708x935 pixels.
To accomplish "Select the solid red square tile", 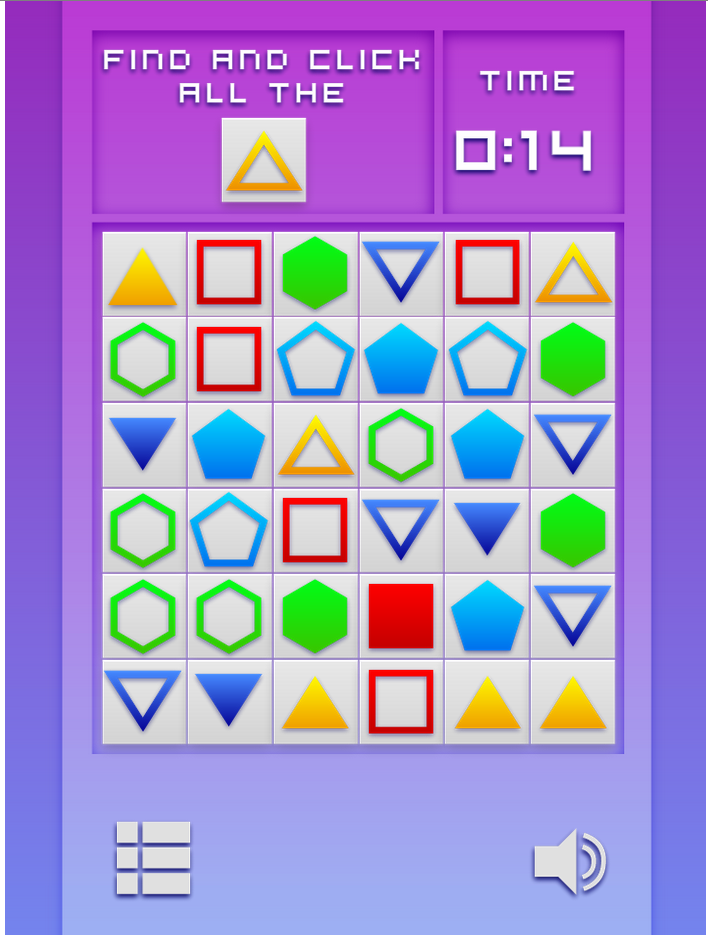I will click(401, 616).
